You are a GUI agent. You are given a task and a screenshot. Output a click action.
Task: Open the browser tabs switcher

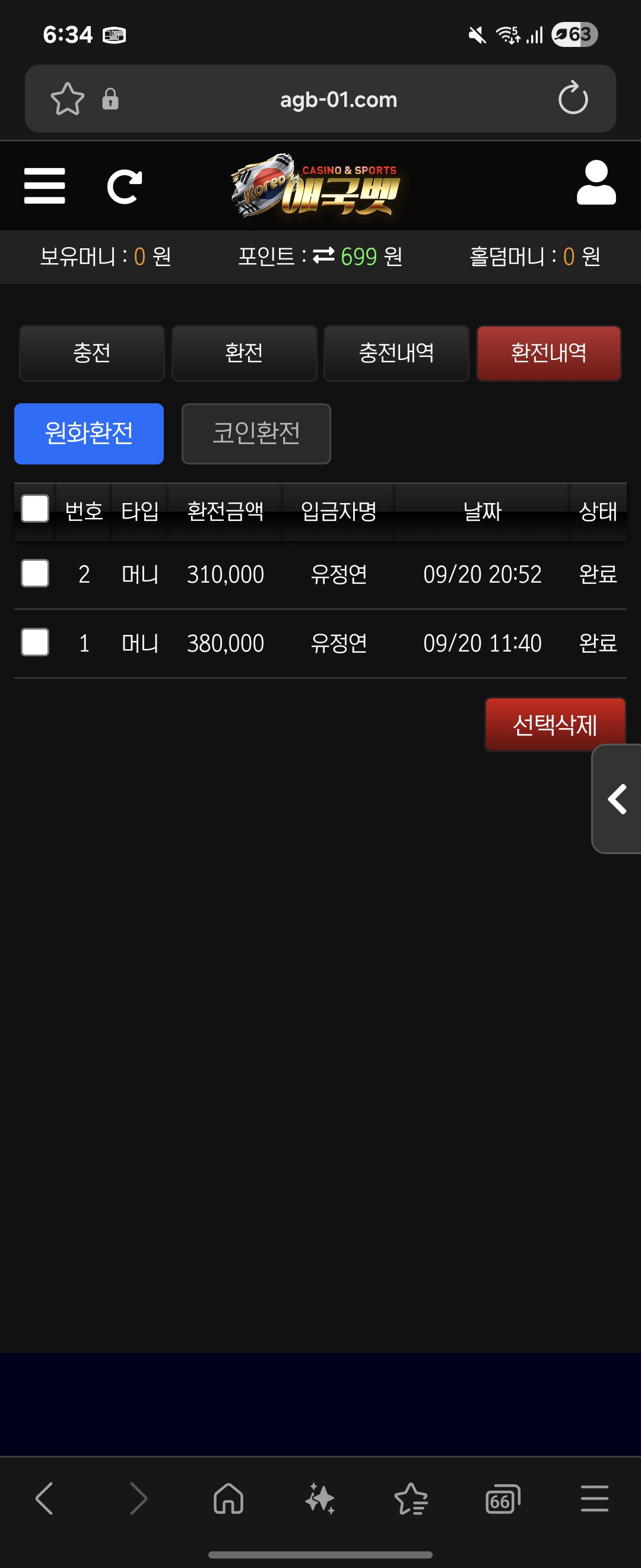coord(503,1498)
